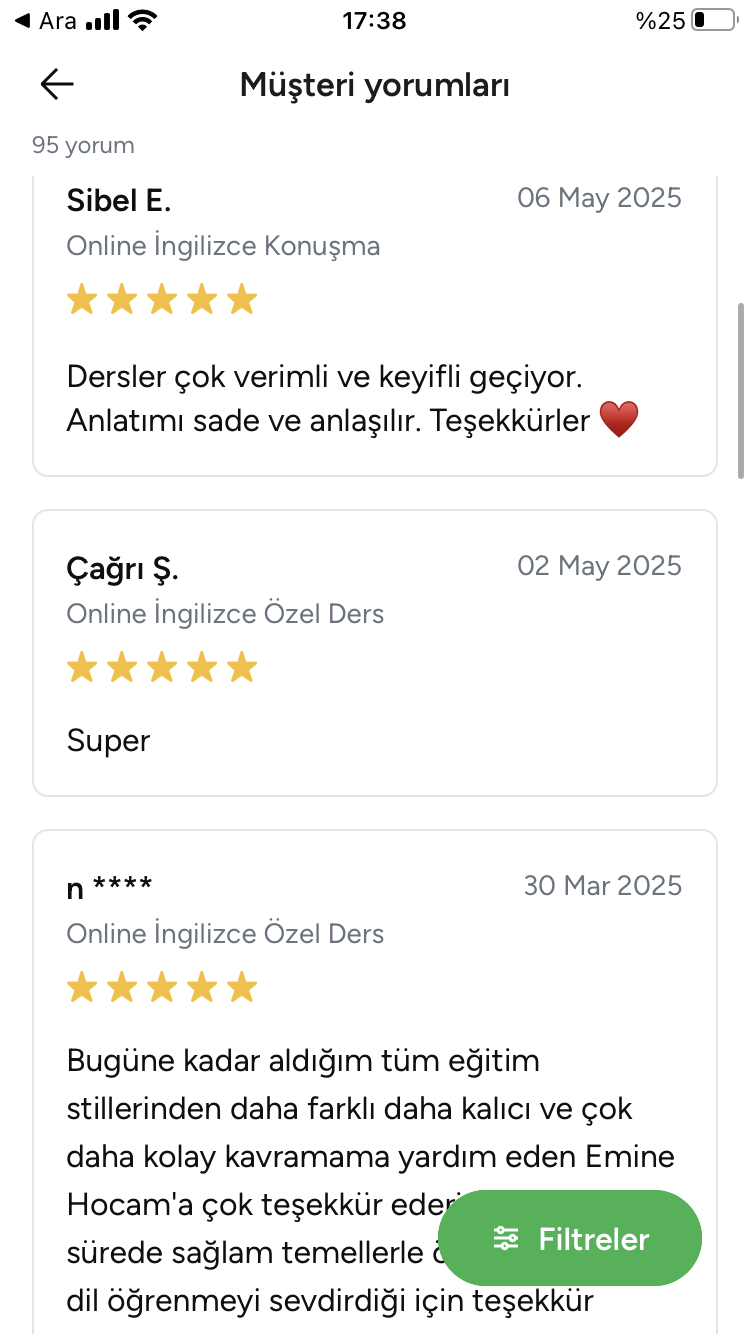Open the Filtreler button
750x1334 pixels.
click(x=571, y=1238)
